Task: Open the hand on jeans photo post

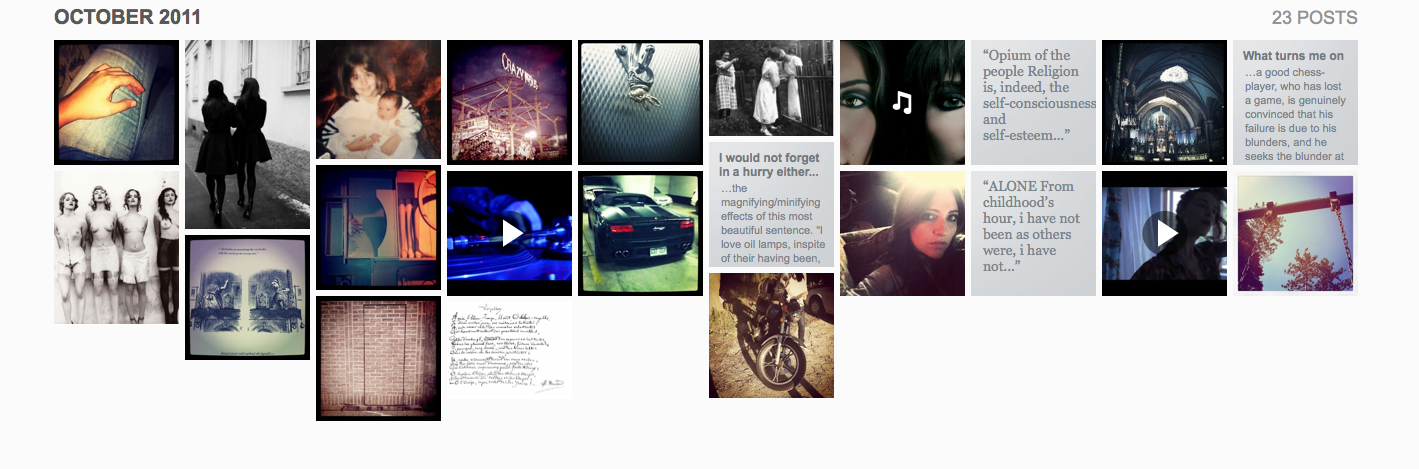Action: [x=116, y=102]
